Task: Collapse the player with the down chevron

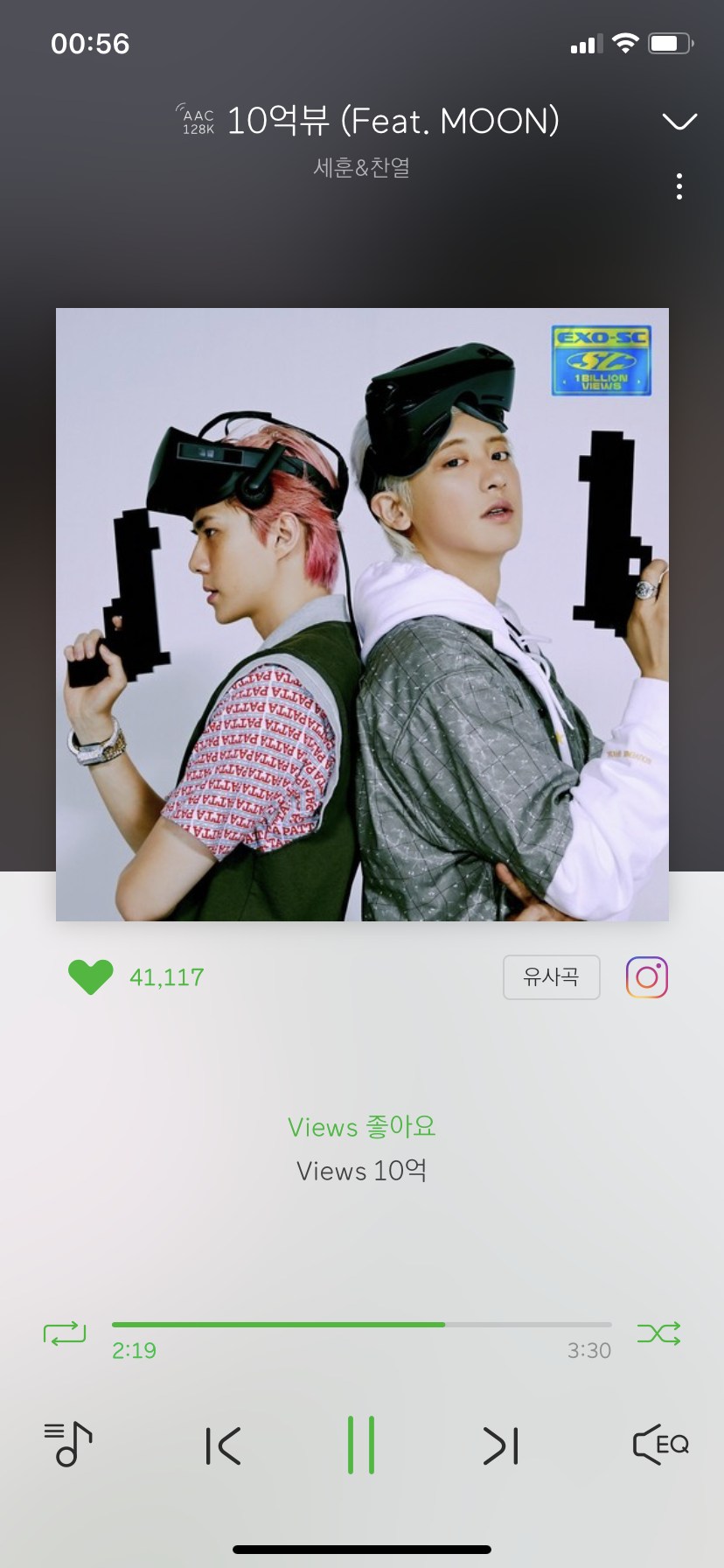Action: point(679,121)
